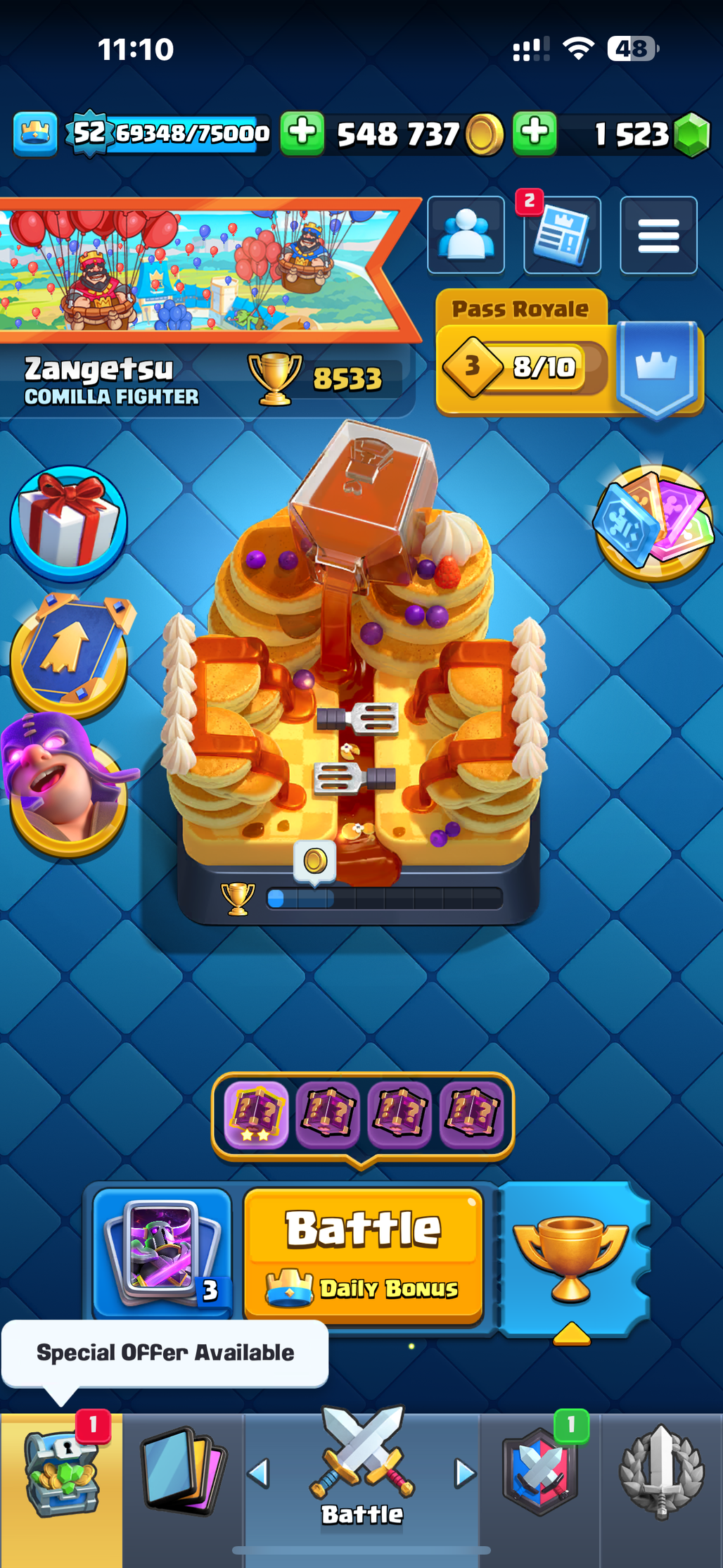
Task: Start a Battle for Daily Bonus
Action: pos(364,1253)
